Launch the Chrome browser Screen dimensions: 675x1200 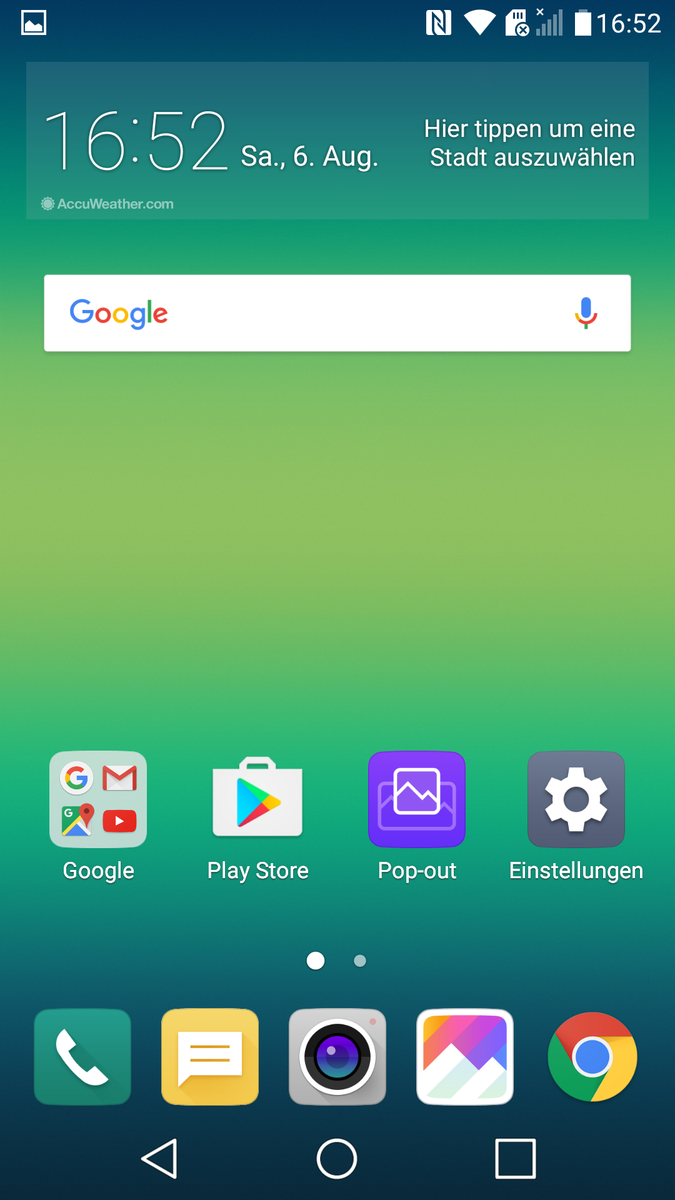click(592, 1057)
